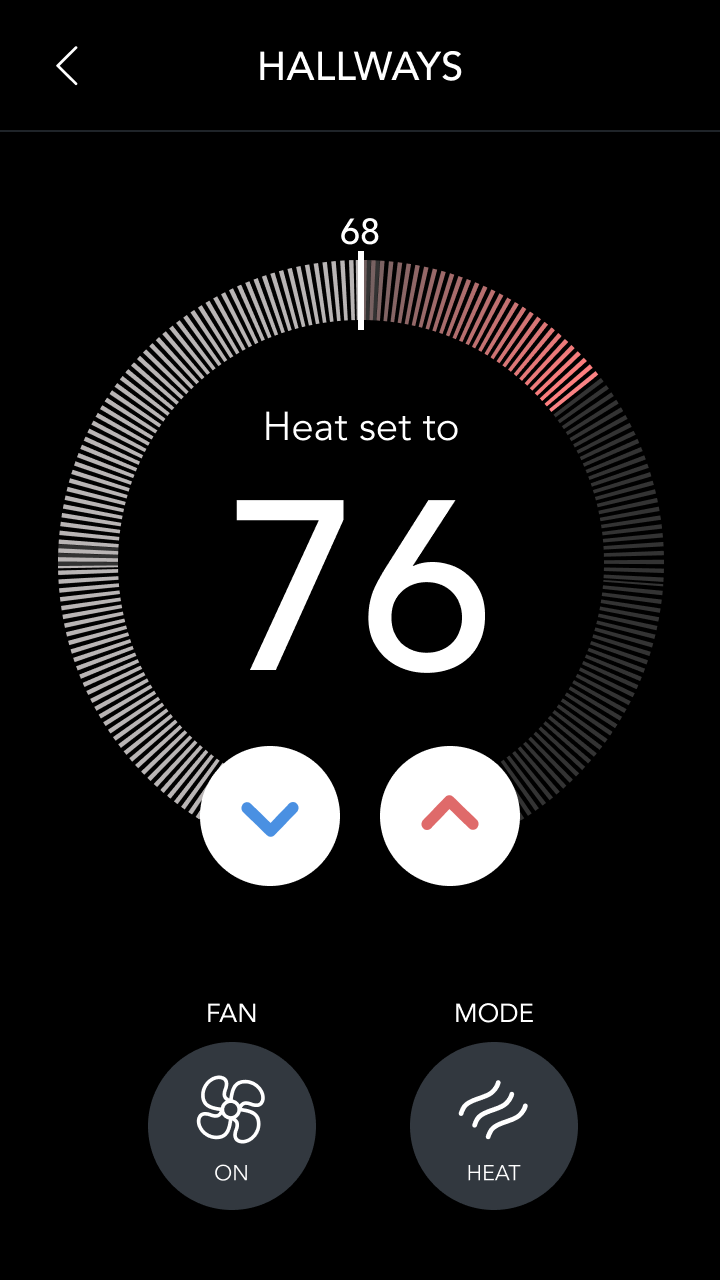Toggle the fan ON button
This screenshot has height=1280, width=720.
(x=232, y=1126)
